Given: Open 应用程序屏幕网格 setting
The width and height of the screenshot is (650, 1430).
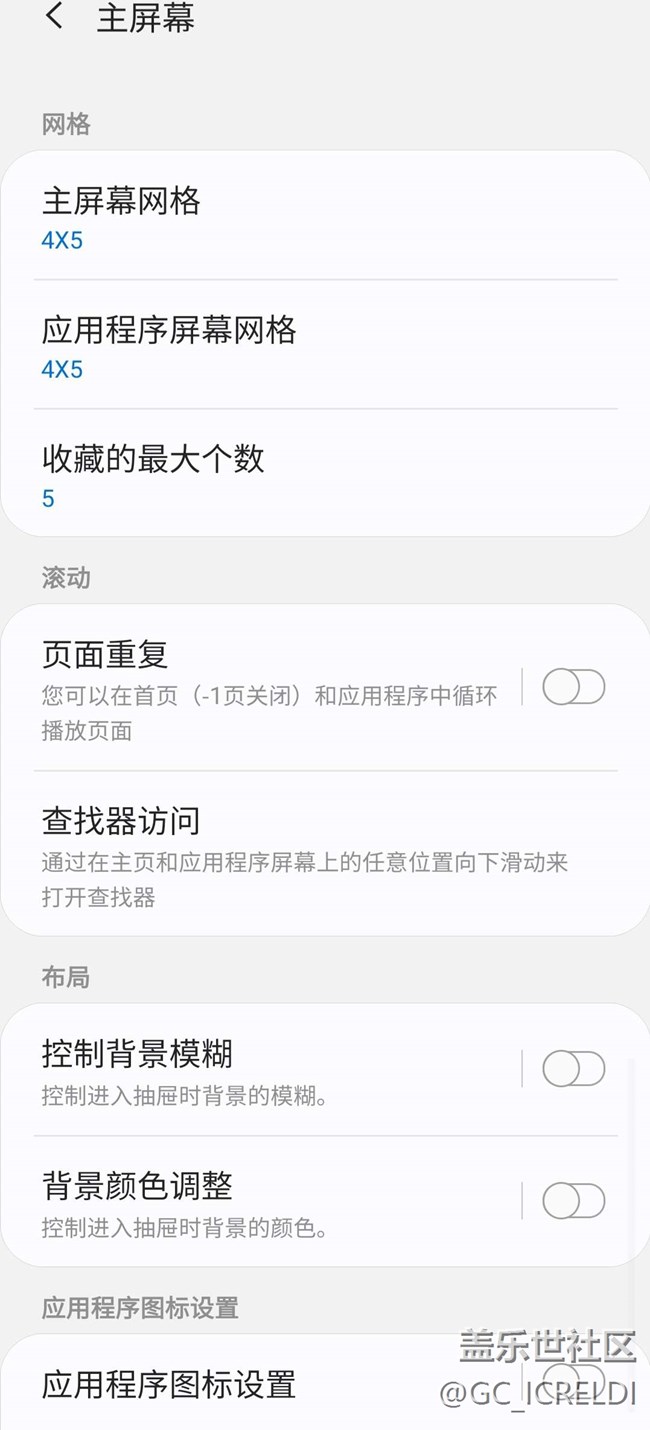Looking at the screenshot, I should tap(325, 345).
